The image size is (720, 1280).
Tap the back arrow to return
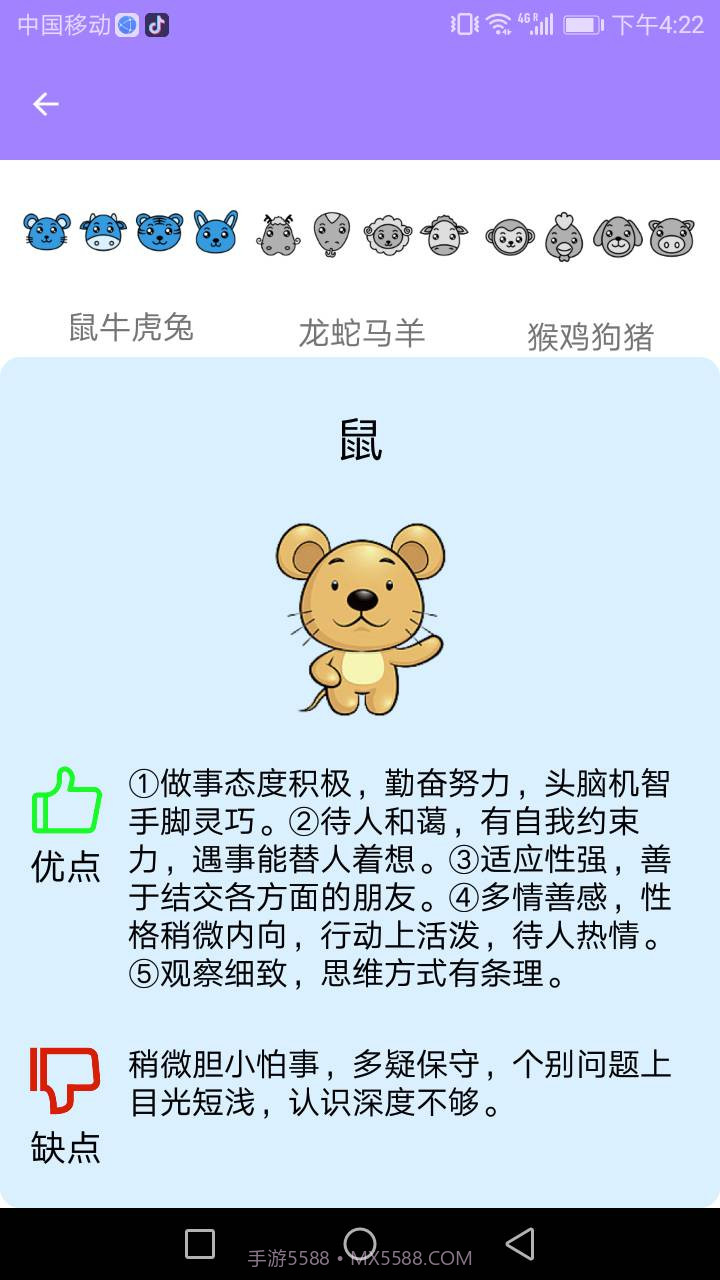[45, 104]
